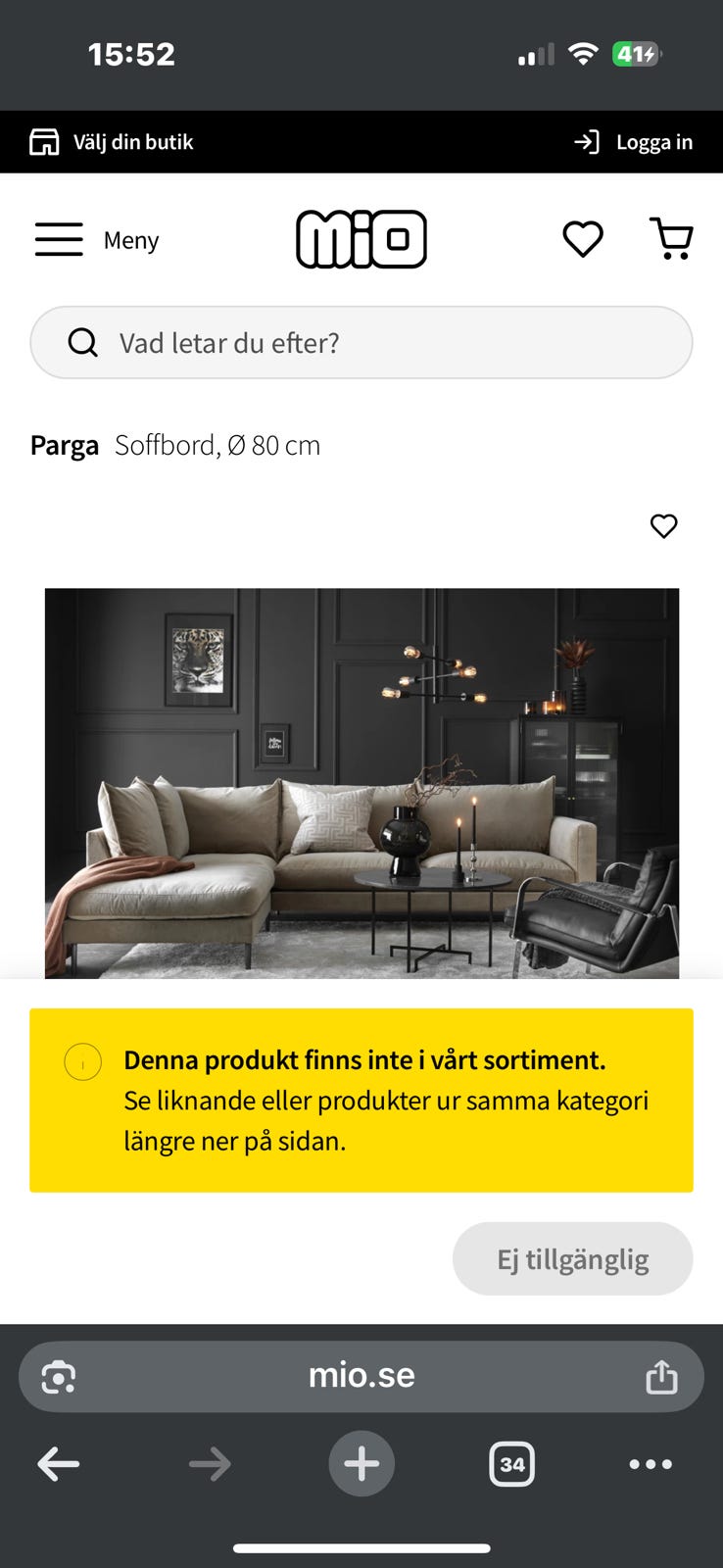The image size is (723, 1568).
Task: Favorite the Parga soffbord with the heart toggle
Action: pos(663,526)
